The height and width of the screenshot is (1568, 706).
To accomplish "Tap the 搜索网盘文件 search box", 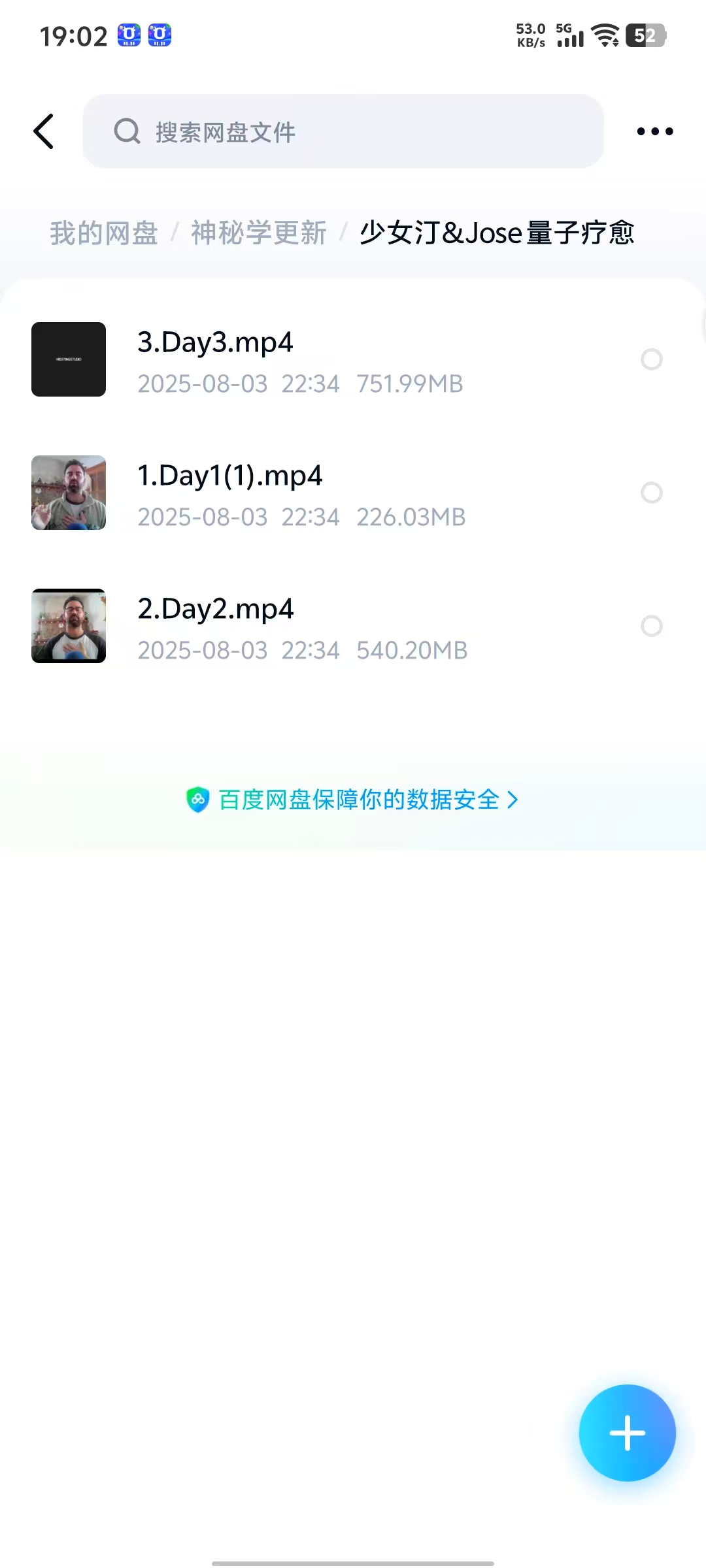I will tap(343, 131).
